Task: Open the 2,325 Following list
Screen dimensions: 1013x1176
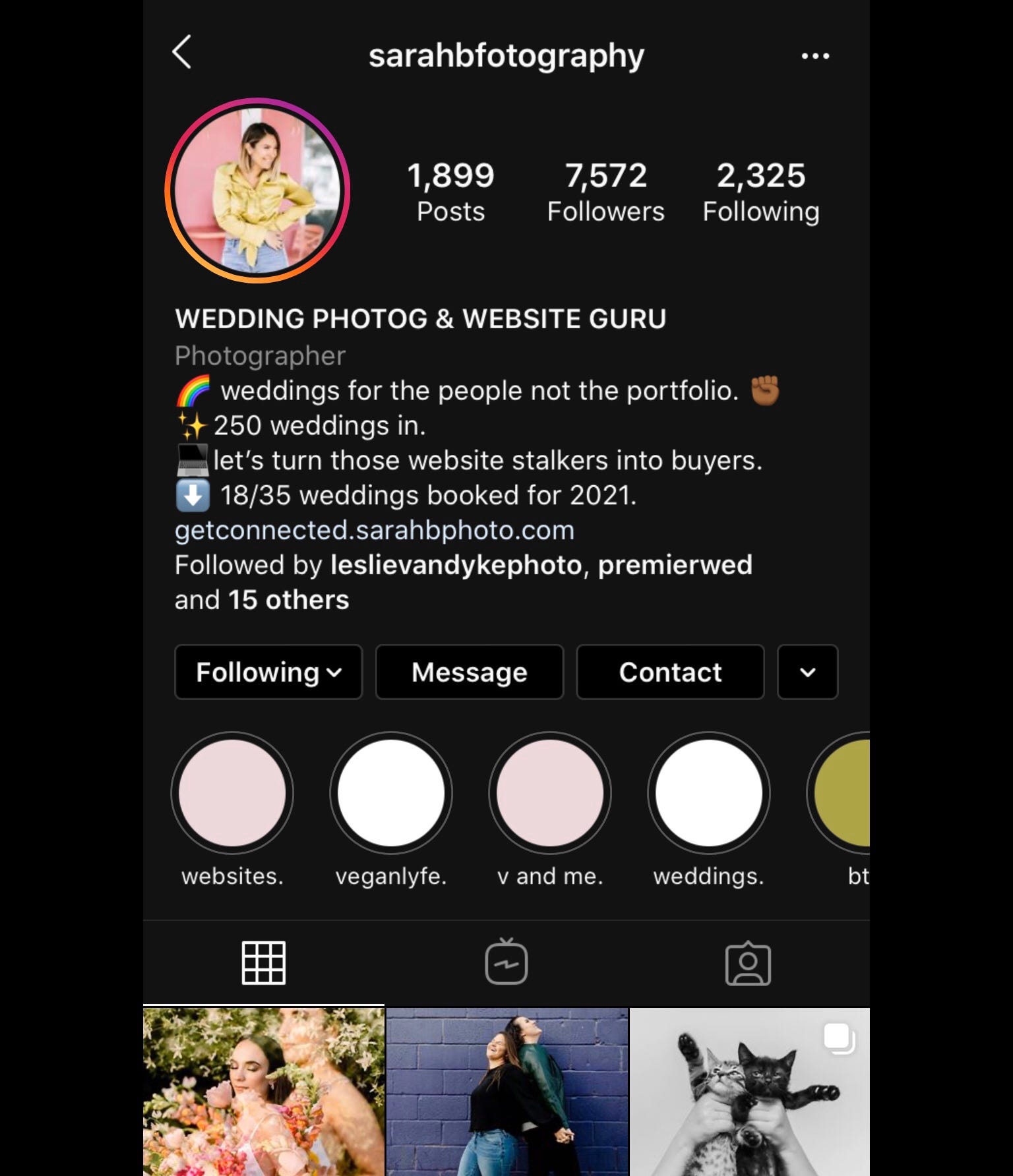Action: tap(760, 192)
